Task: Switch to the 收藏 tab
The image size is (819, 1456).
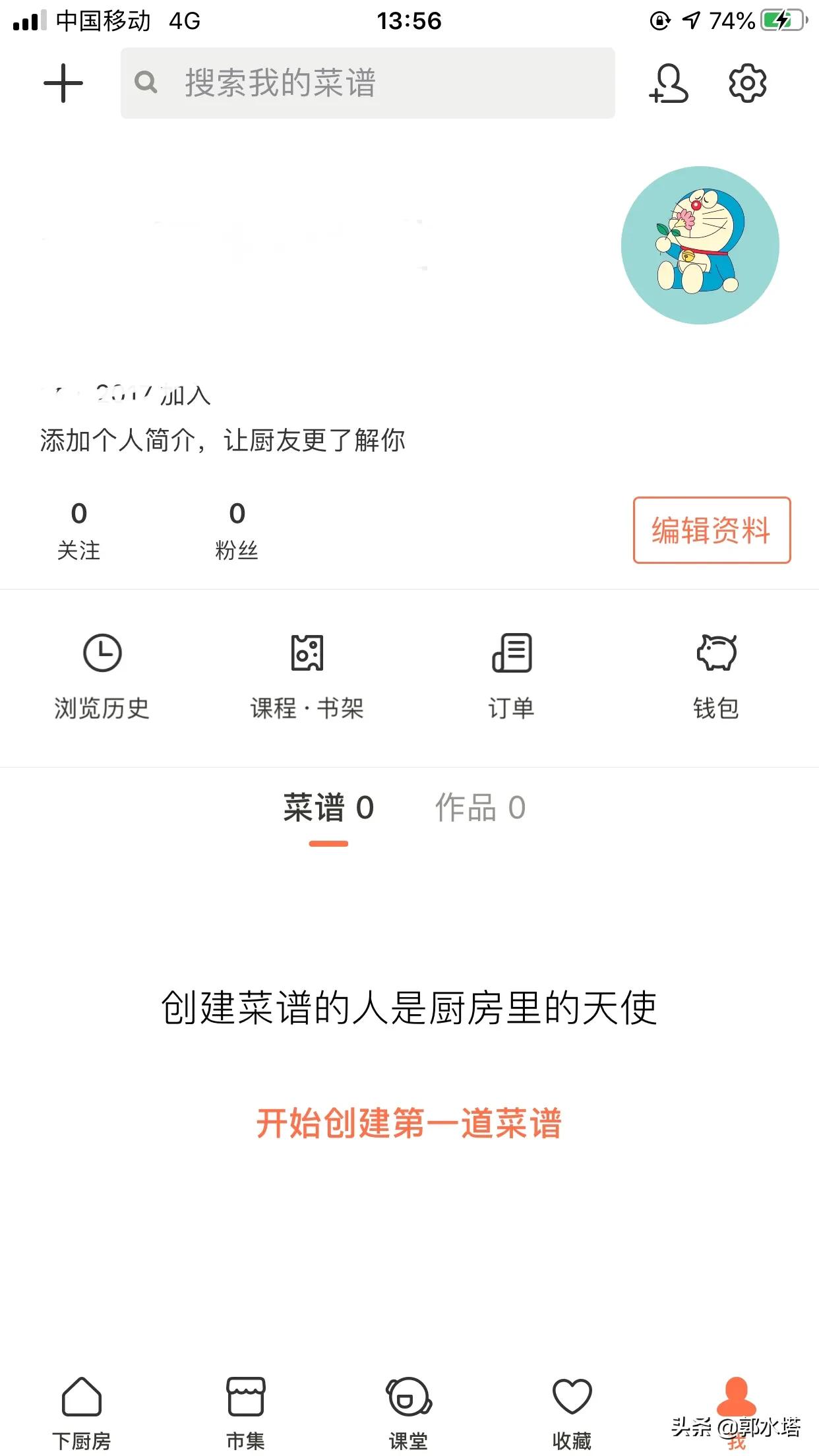Action: pyautogui.click(x=572, y=1412)
